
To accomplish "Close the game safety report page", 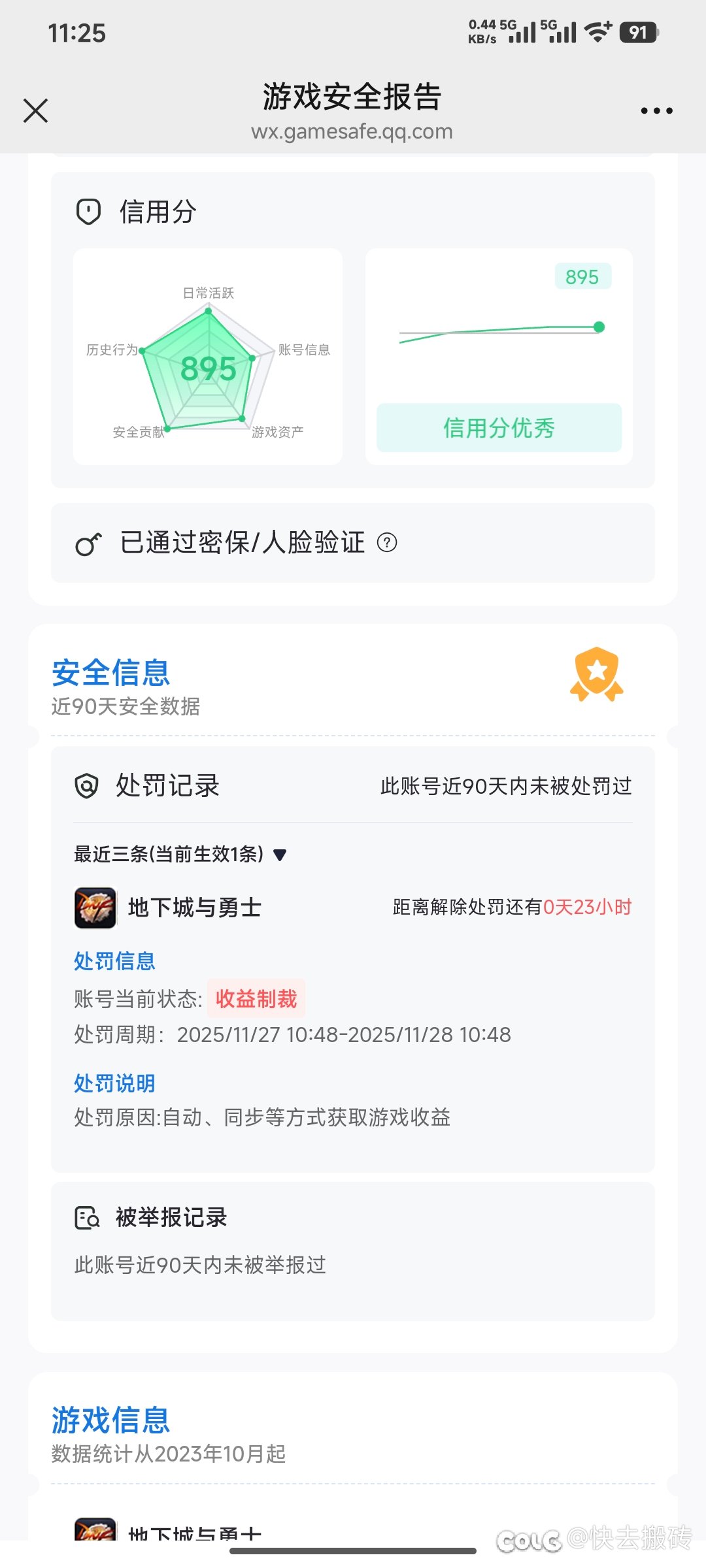I will [36, 110].
